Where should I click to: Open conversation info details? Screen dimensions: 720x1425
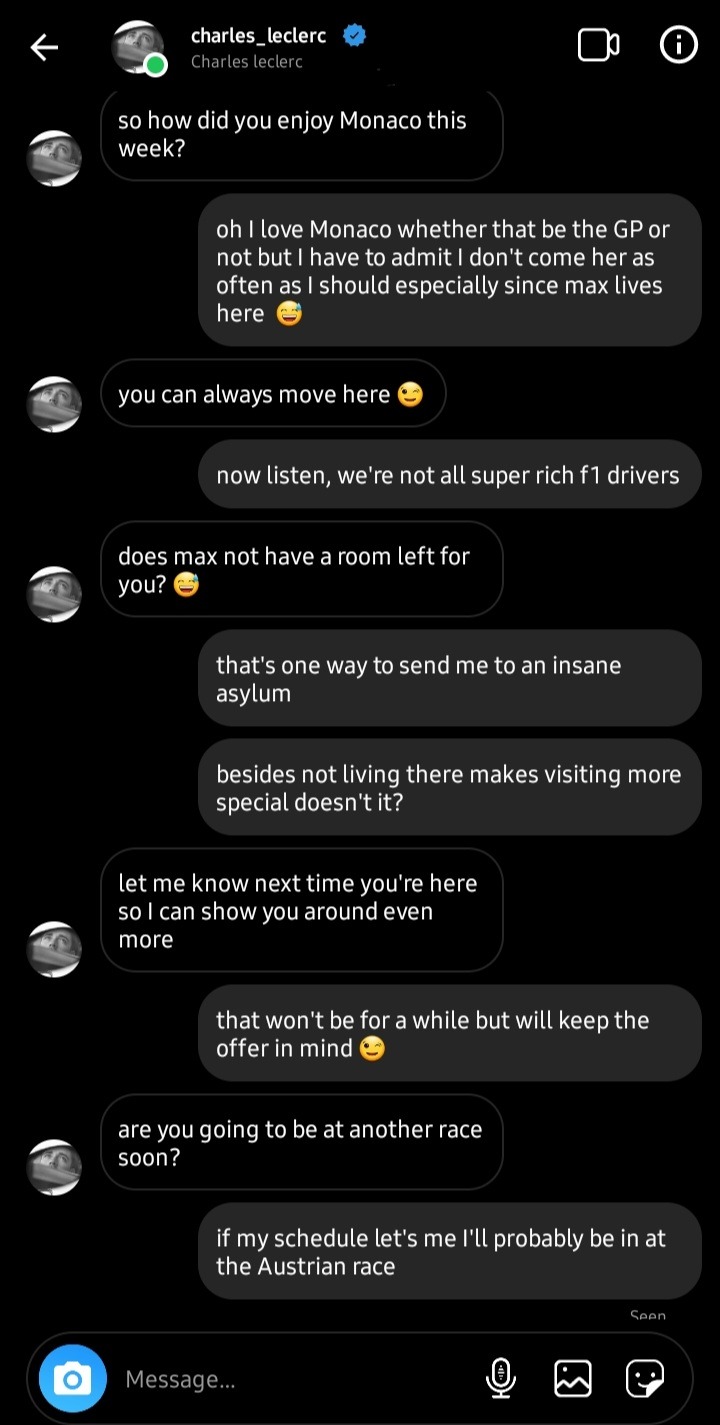[x=679, y=45]
